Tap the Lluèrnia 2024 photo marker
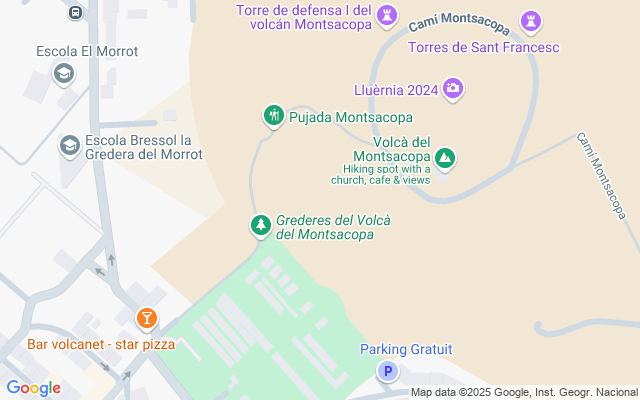 click(453, 89)
